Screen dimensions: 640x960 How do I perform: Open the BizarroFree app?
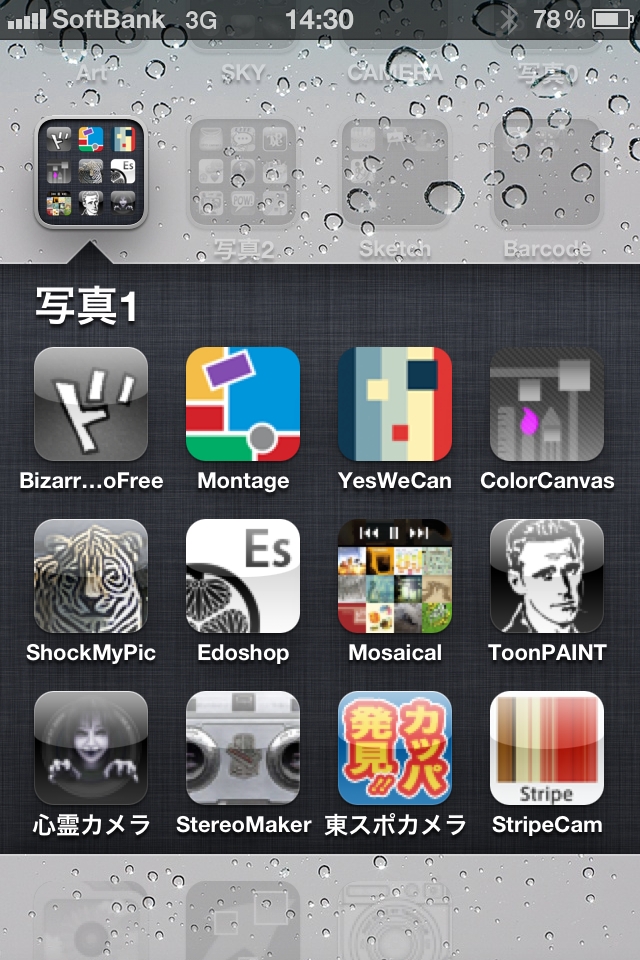(x=91, y=404)
